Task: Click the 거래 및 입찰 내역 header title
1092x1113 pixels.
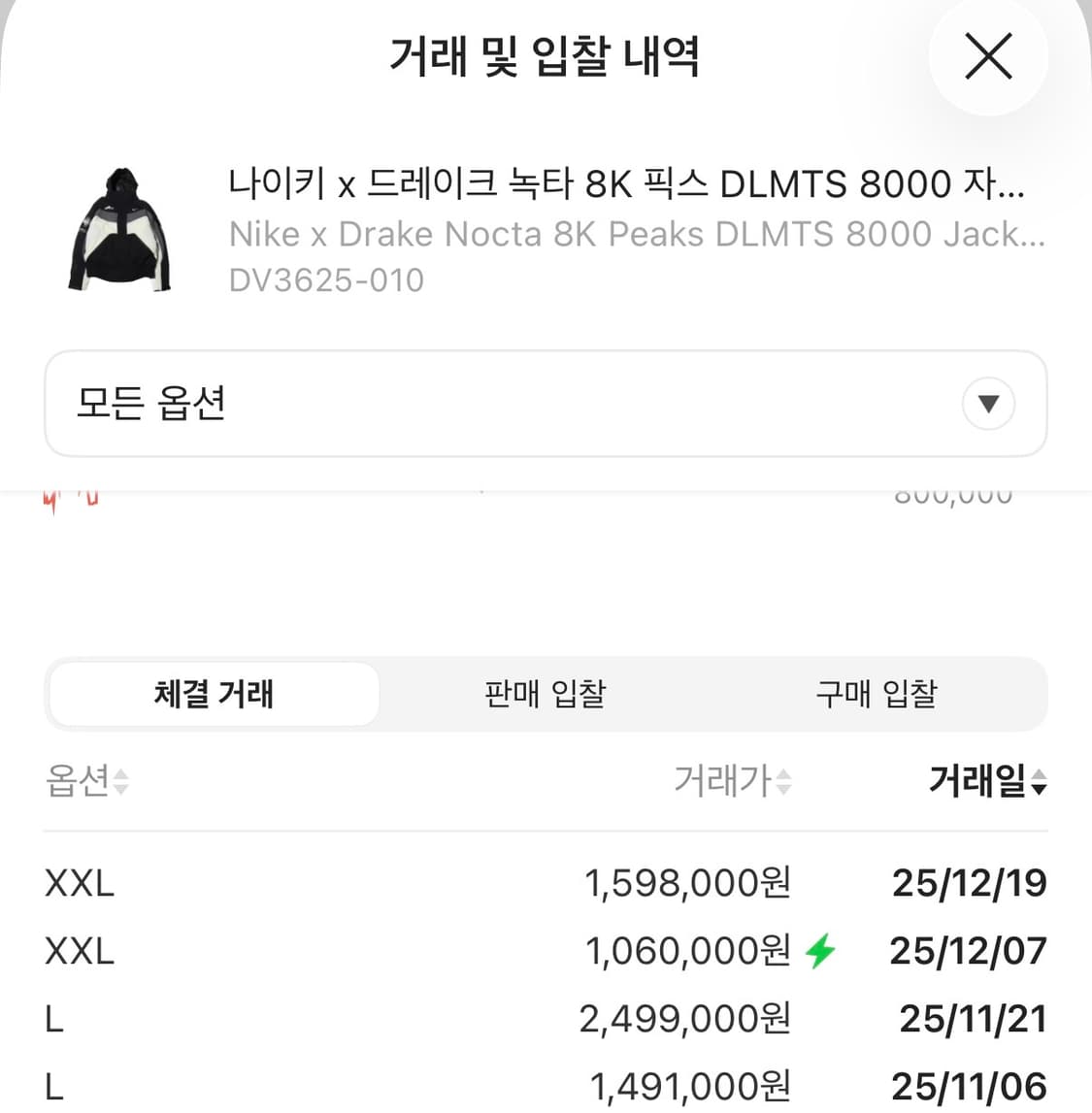Action: 546,56
